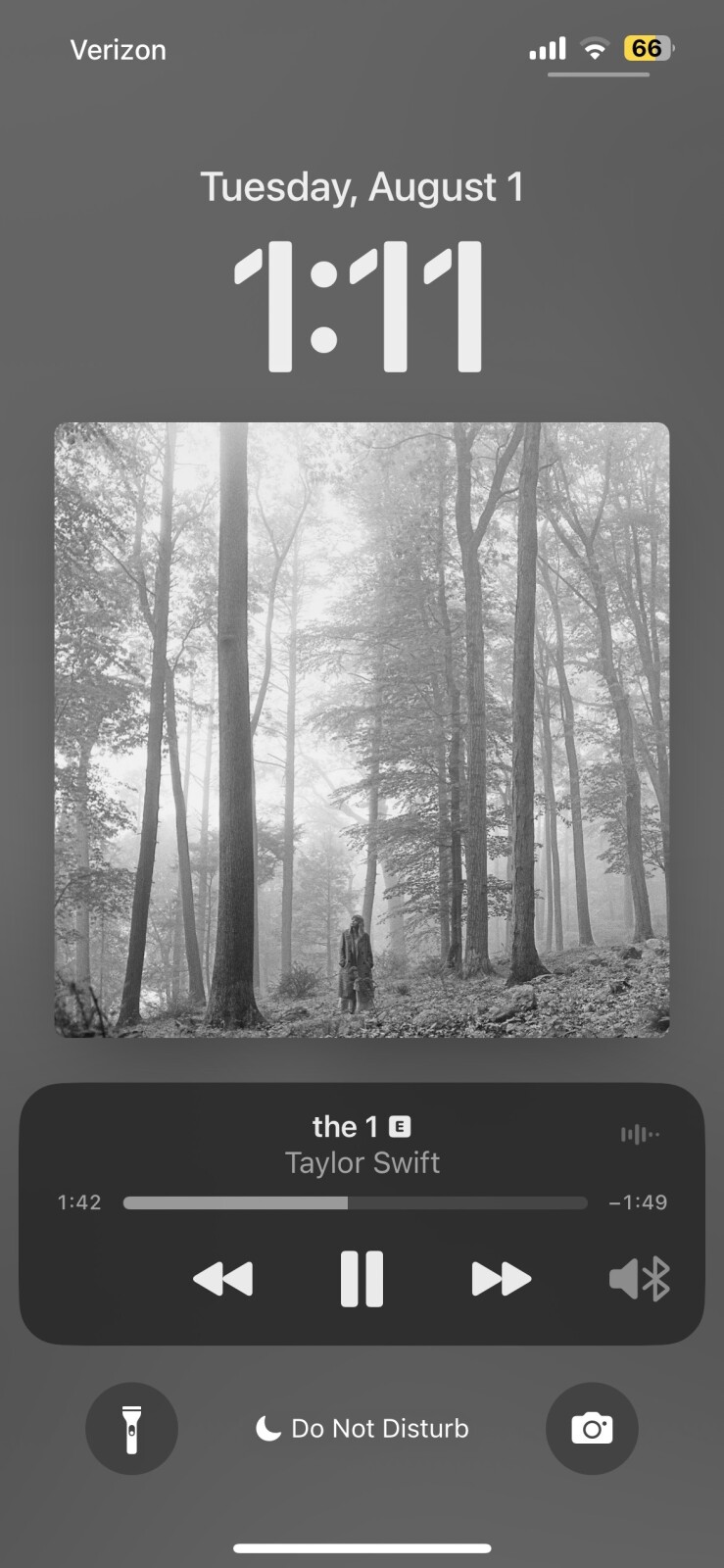Screen dimensions: 724x1568
Task: Open the Bluetooth audio output picker
Action: coord(640,1279)
